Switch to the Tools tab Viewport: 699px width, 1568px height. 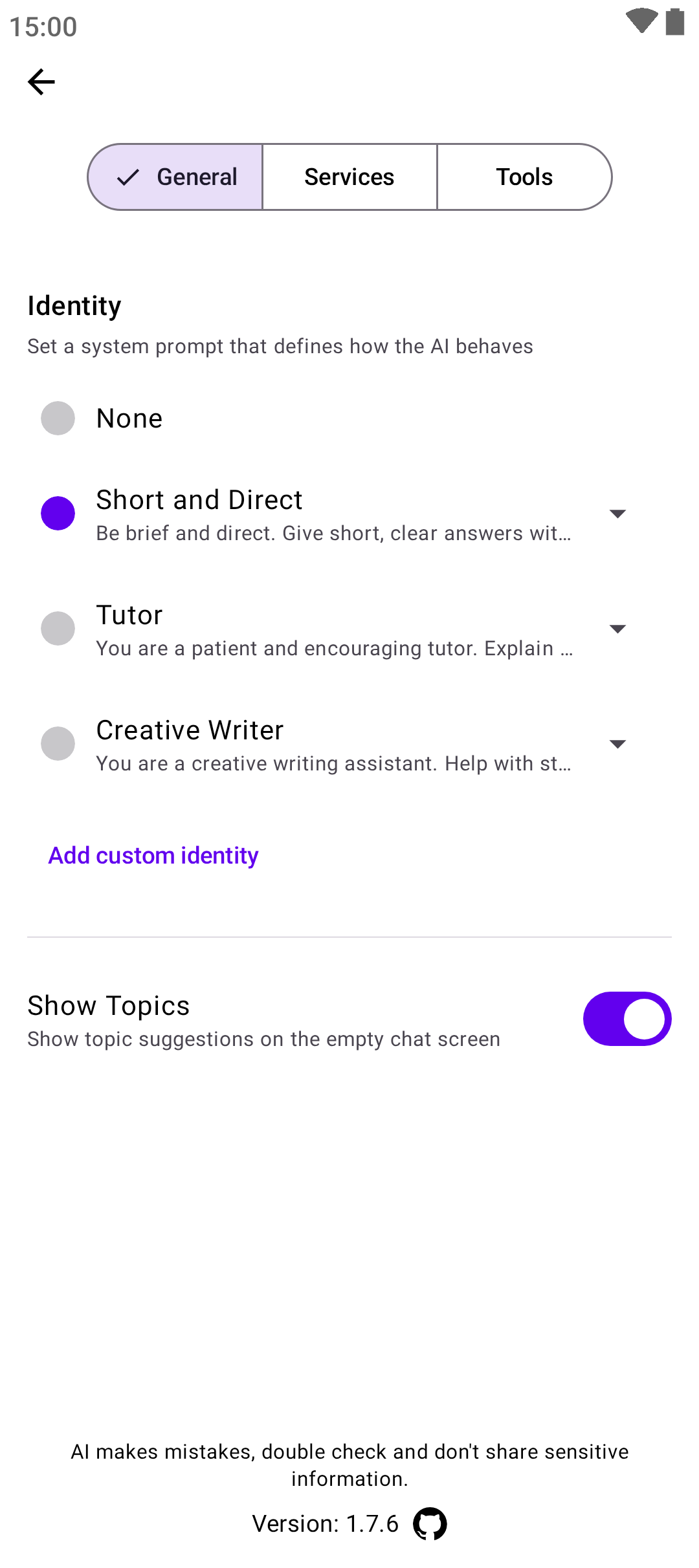click(x=524, y=177)
